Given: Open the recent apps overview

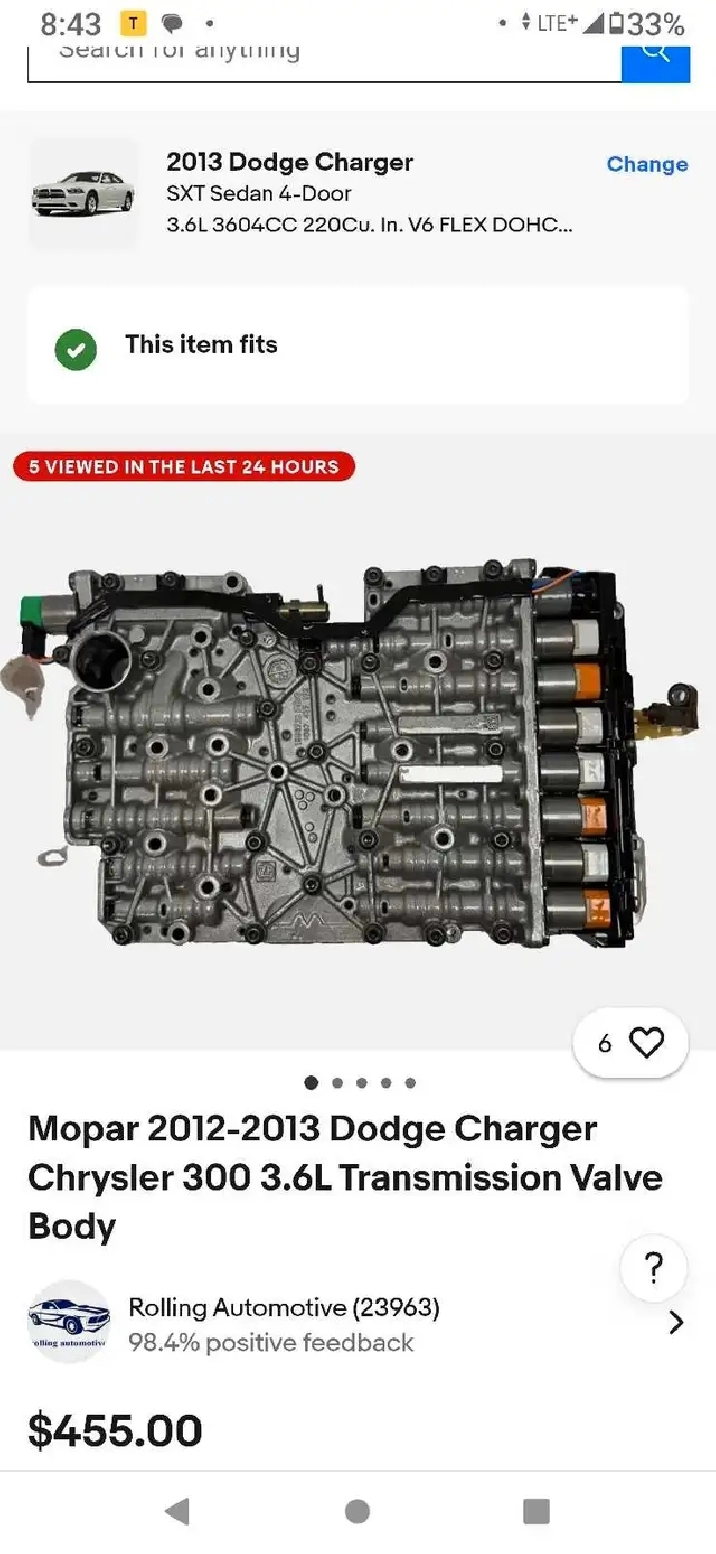Looking at the screenshot, I should 536,1511.
